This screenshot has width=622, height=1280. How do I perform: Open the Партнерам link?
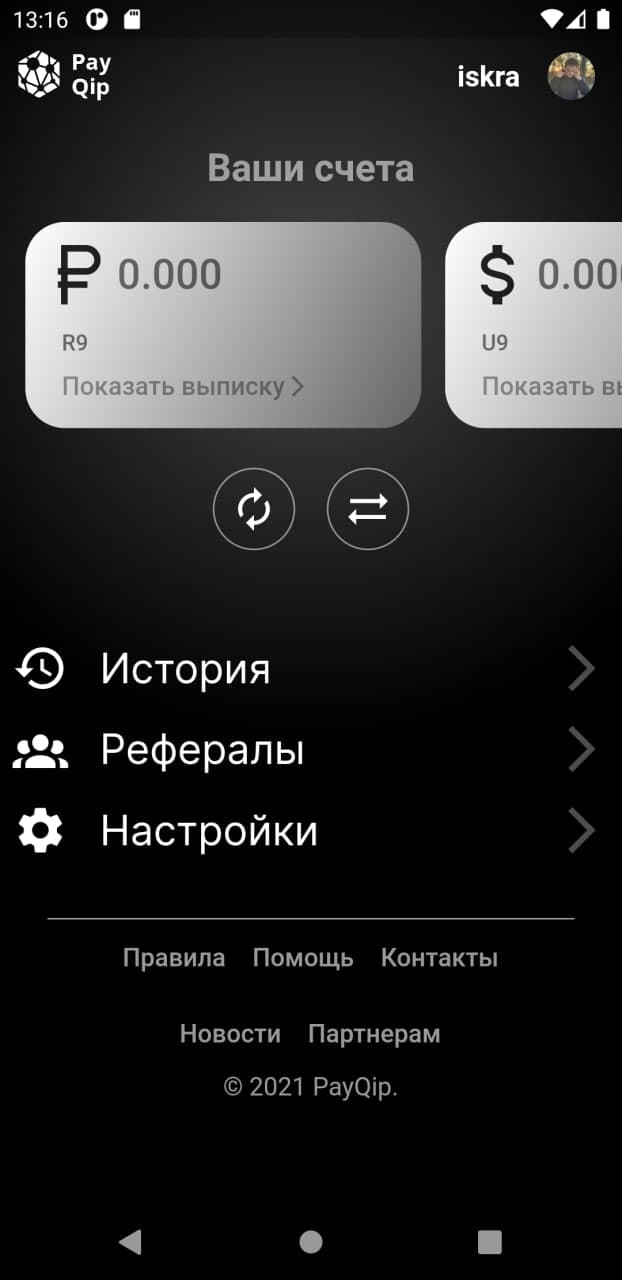[x=374, y=1034]
